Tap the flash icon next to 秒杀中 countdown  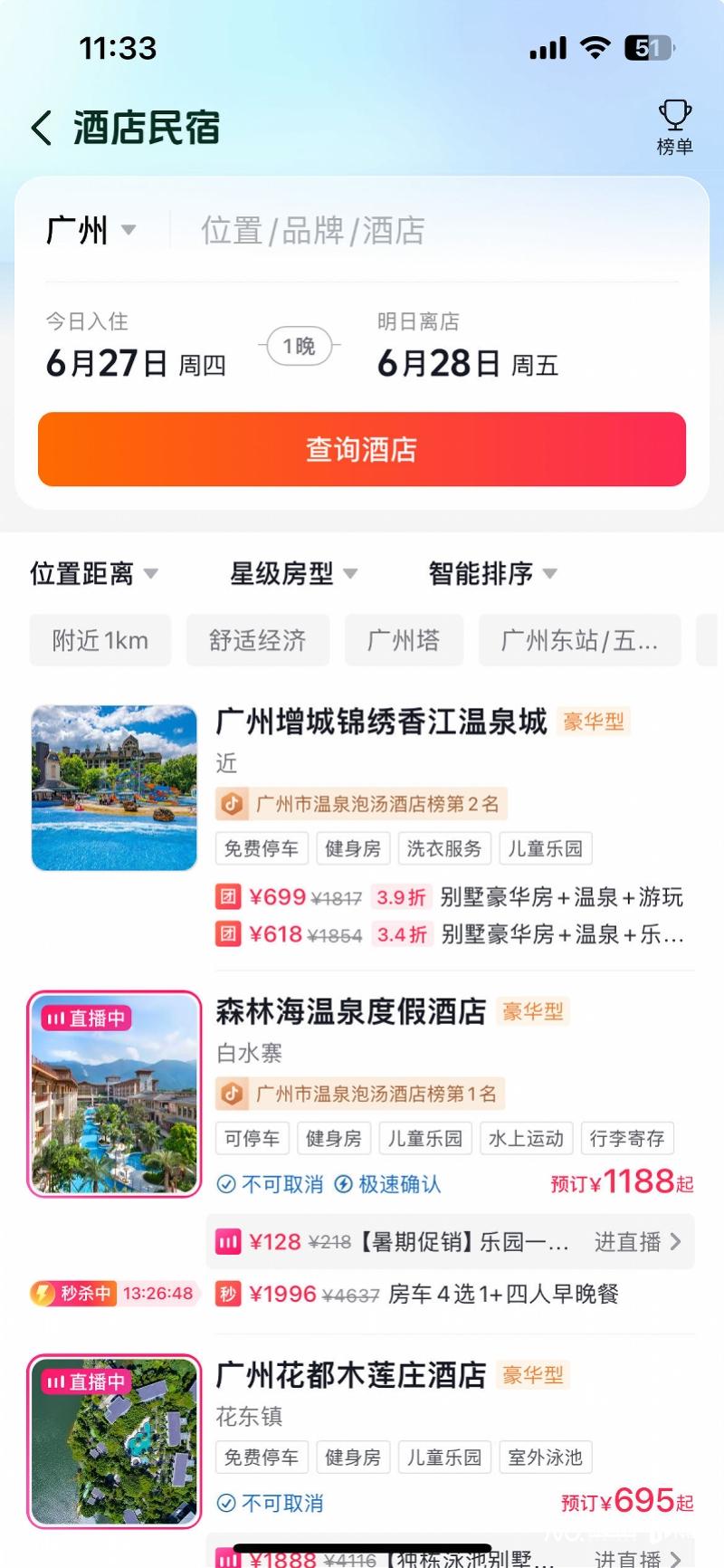(43, 1295)
